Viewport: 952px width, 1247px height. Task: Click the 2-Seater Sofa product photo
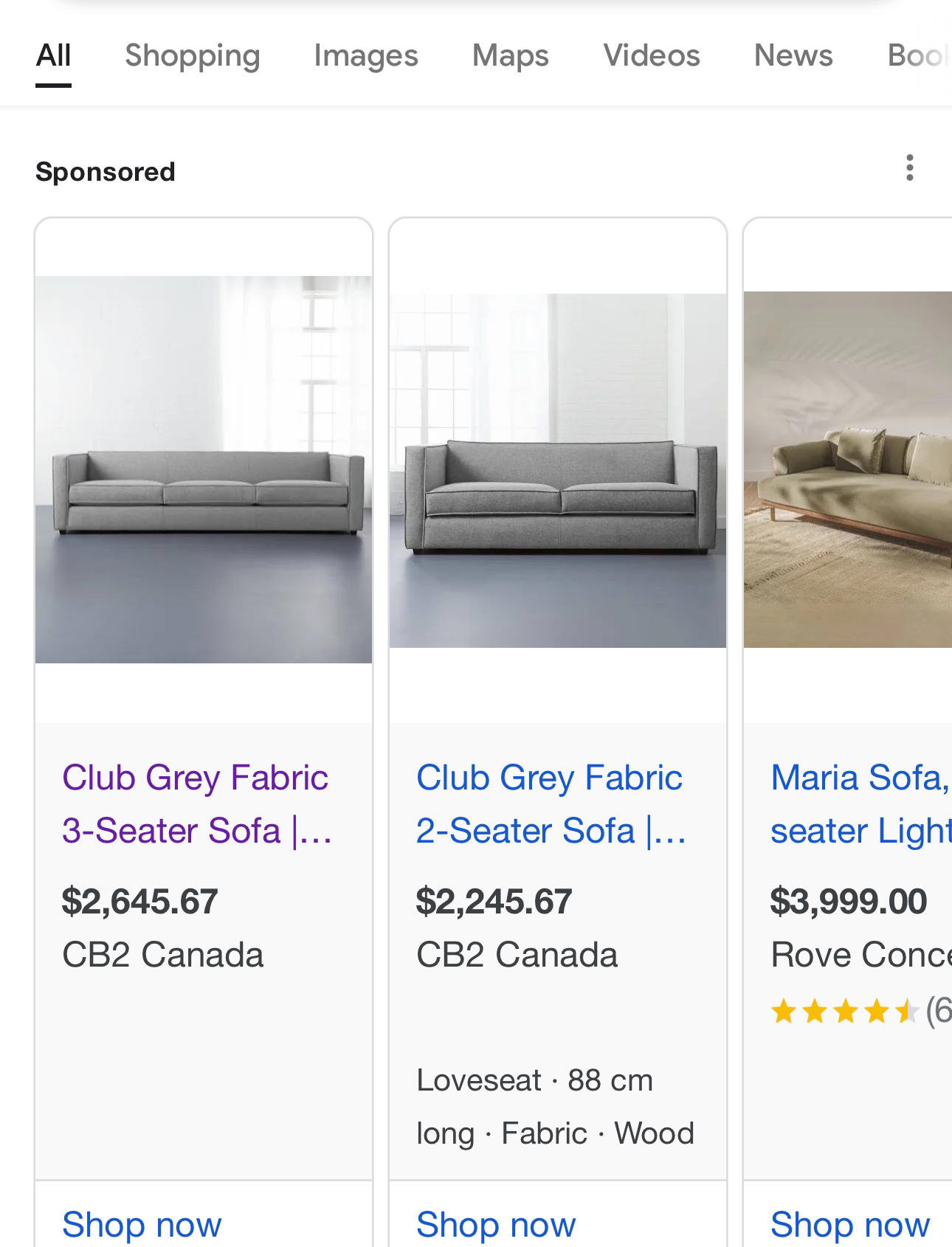point(557,469)
